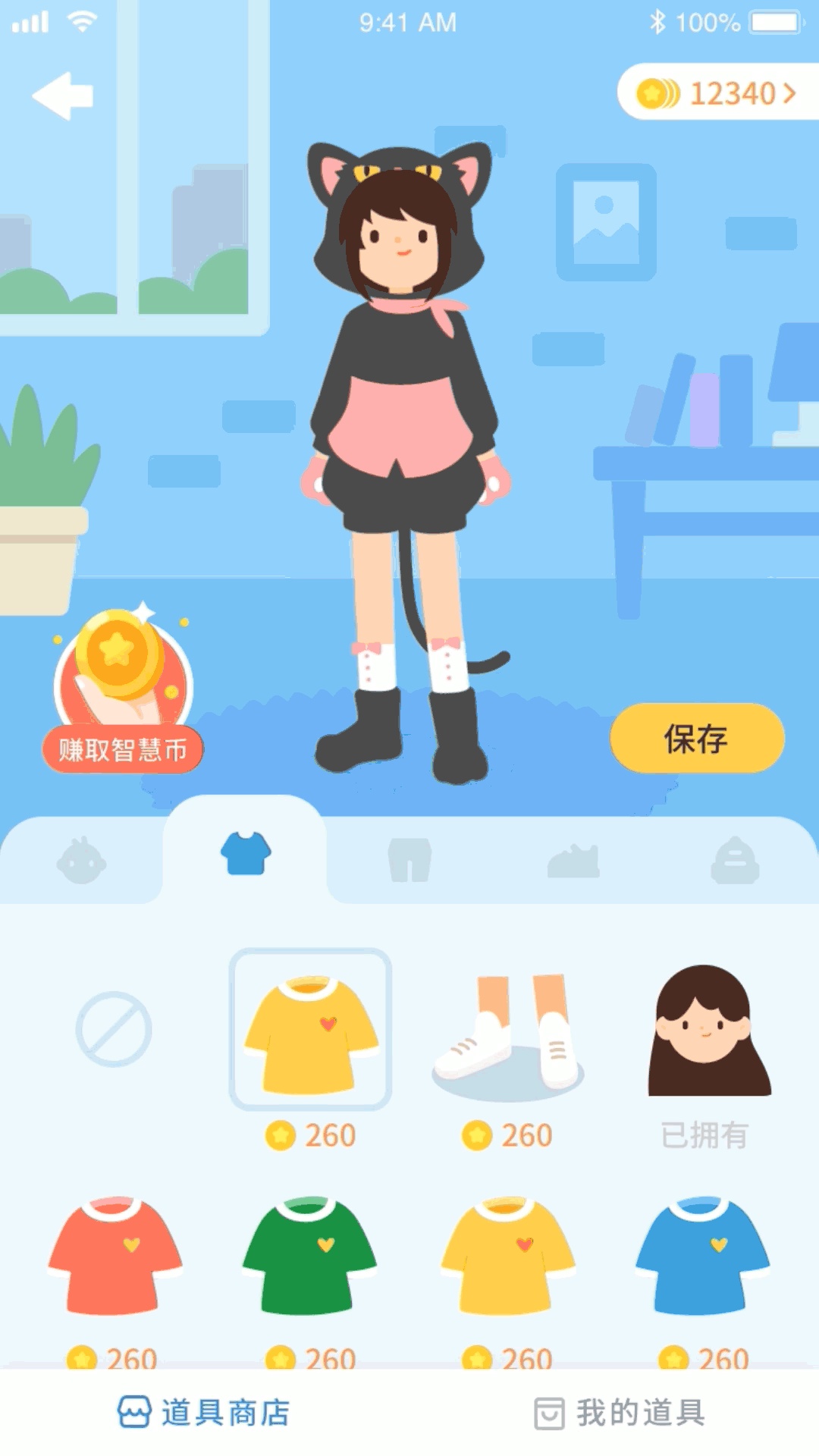Switch to 我的道具 my items tab
819x1456 pixels.
point(620,1413)
